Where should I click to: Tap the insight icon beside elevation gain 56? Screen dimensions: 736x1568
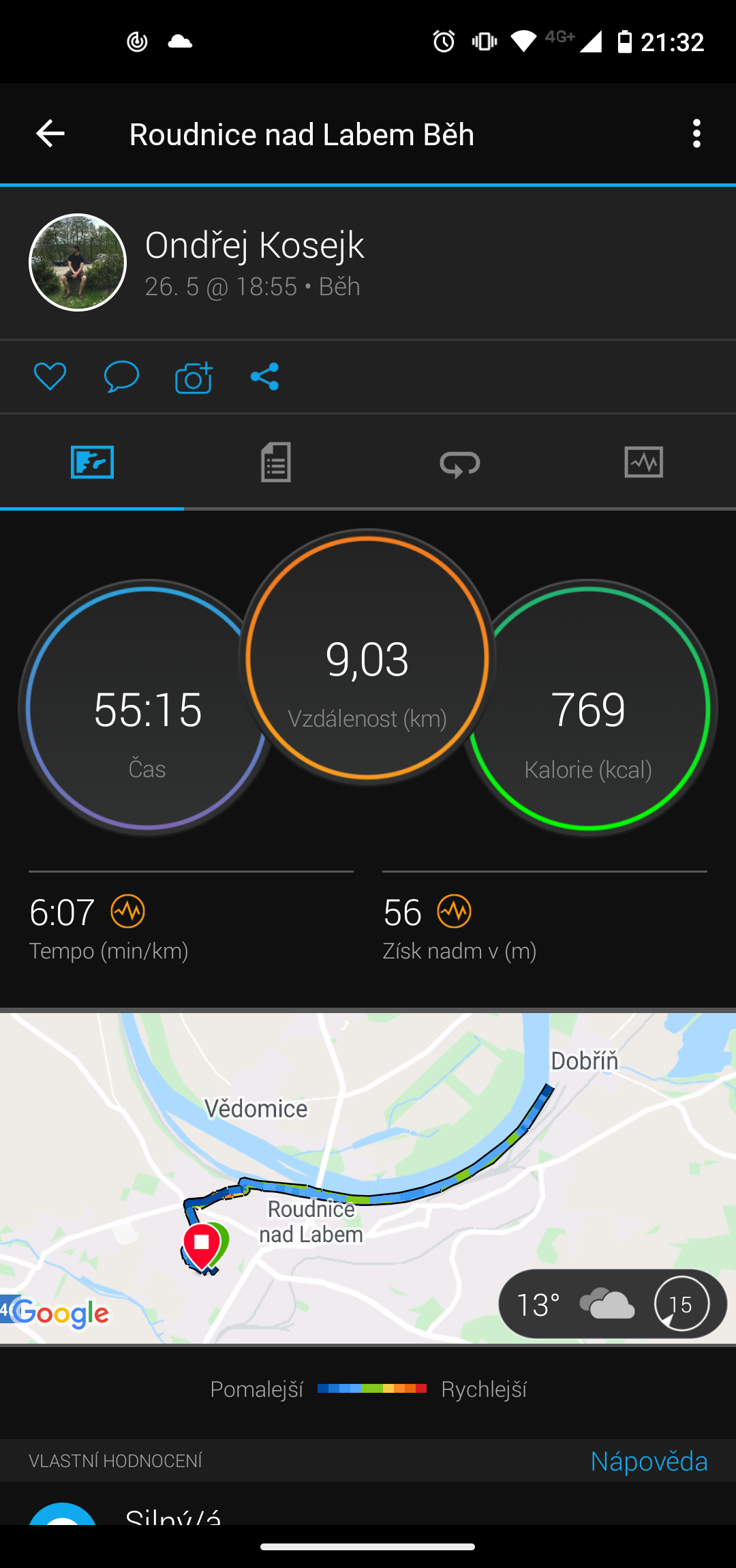point(455,911)
